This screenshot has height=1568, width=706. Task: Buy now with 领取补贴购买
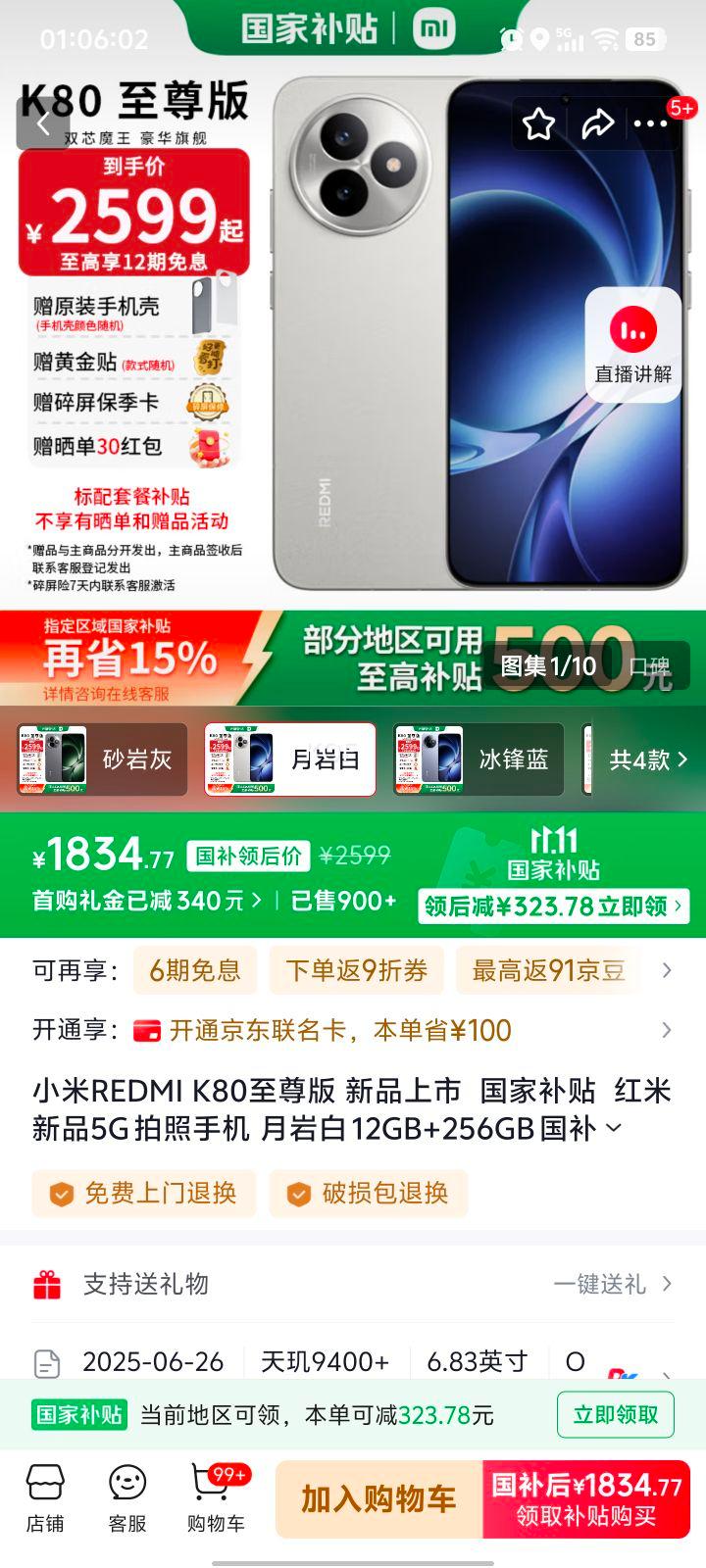586,1499
